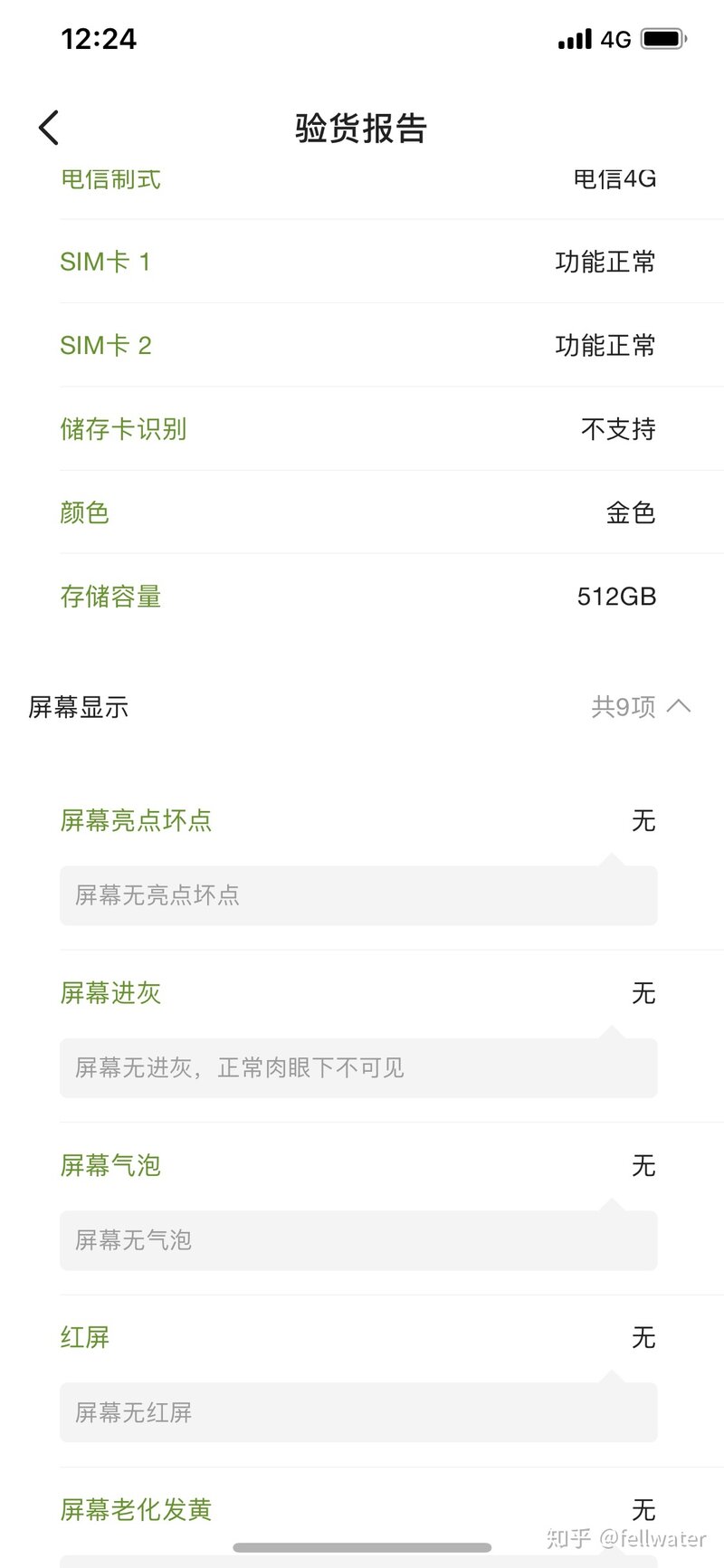
Task: Collapse the 屏幕显示 section
Action: pyautogui.click(x=678, y=706)
